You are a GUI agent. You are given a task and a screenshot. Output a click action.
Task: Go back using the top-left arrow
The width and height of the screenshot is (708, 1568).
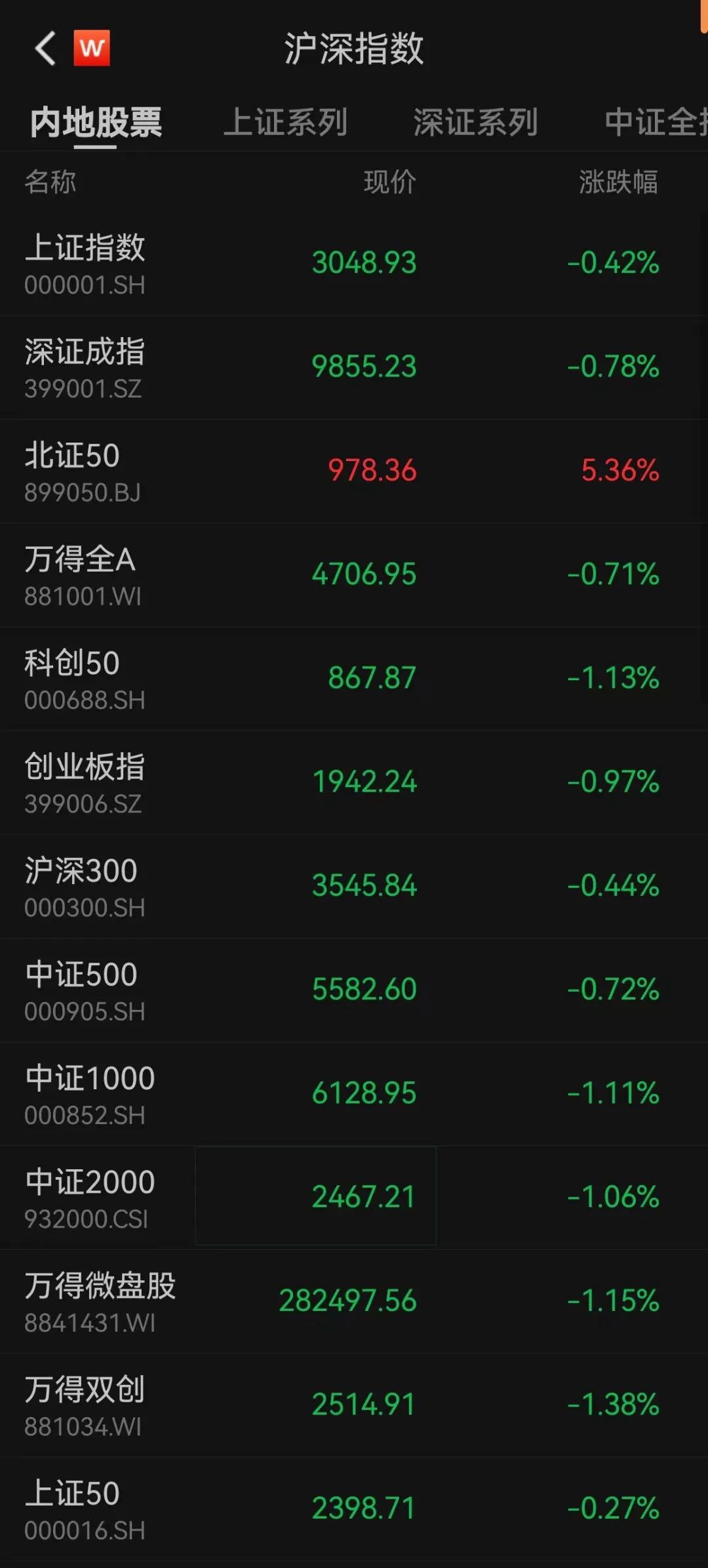(45, 49)
